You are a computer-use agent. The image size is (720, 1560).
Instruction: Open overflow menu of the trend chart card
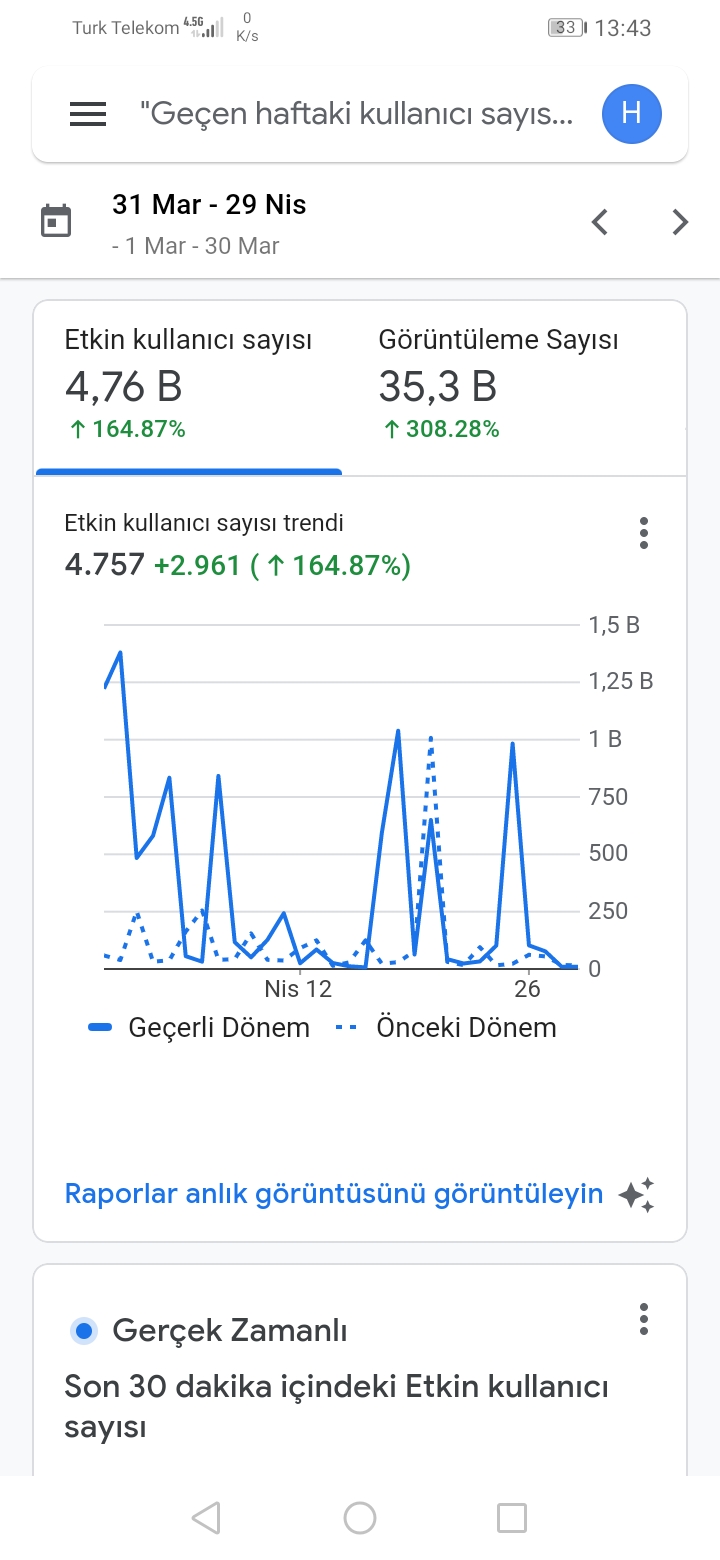tap(644, 533)
